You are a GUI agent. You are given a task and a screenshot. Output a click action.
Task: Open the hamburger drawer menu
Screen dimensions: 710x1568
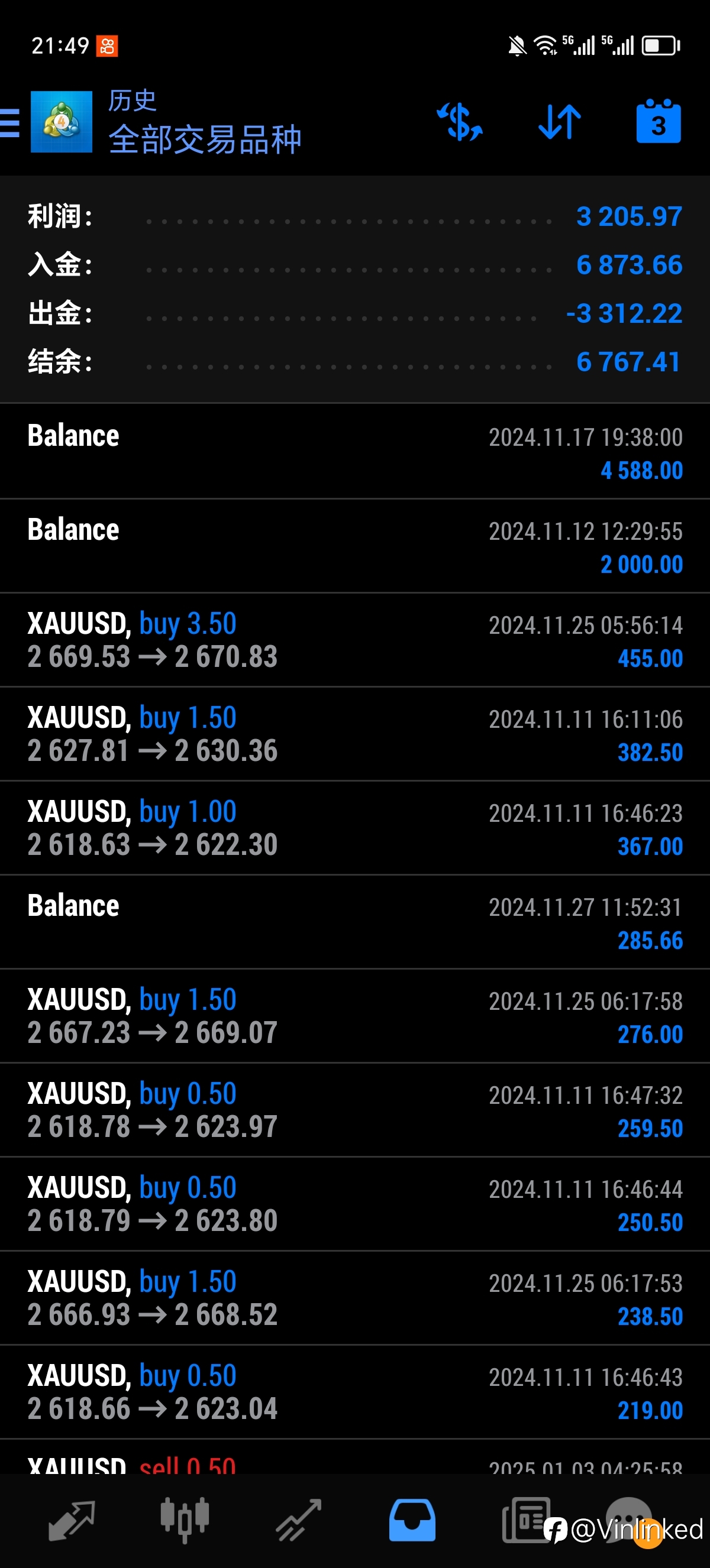[x=9, y=122]
